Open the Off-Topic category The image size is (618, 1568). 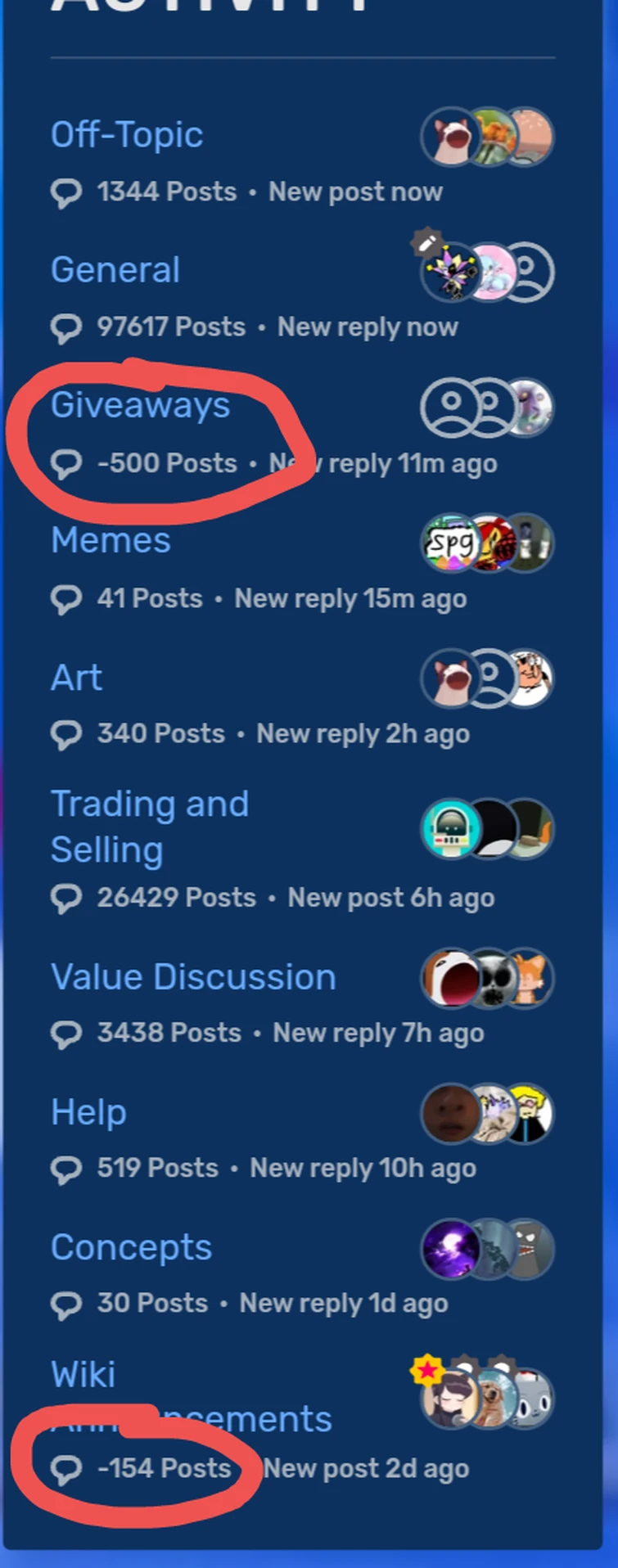(127, 135)
